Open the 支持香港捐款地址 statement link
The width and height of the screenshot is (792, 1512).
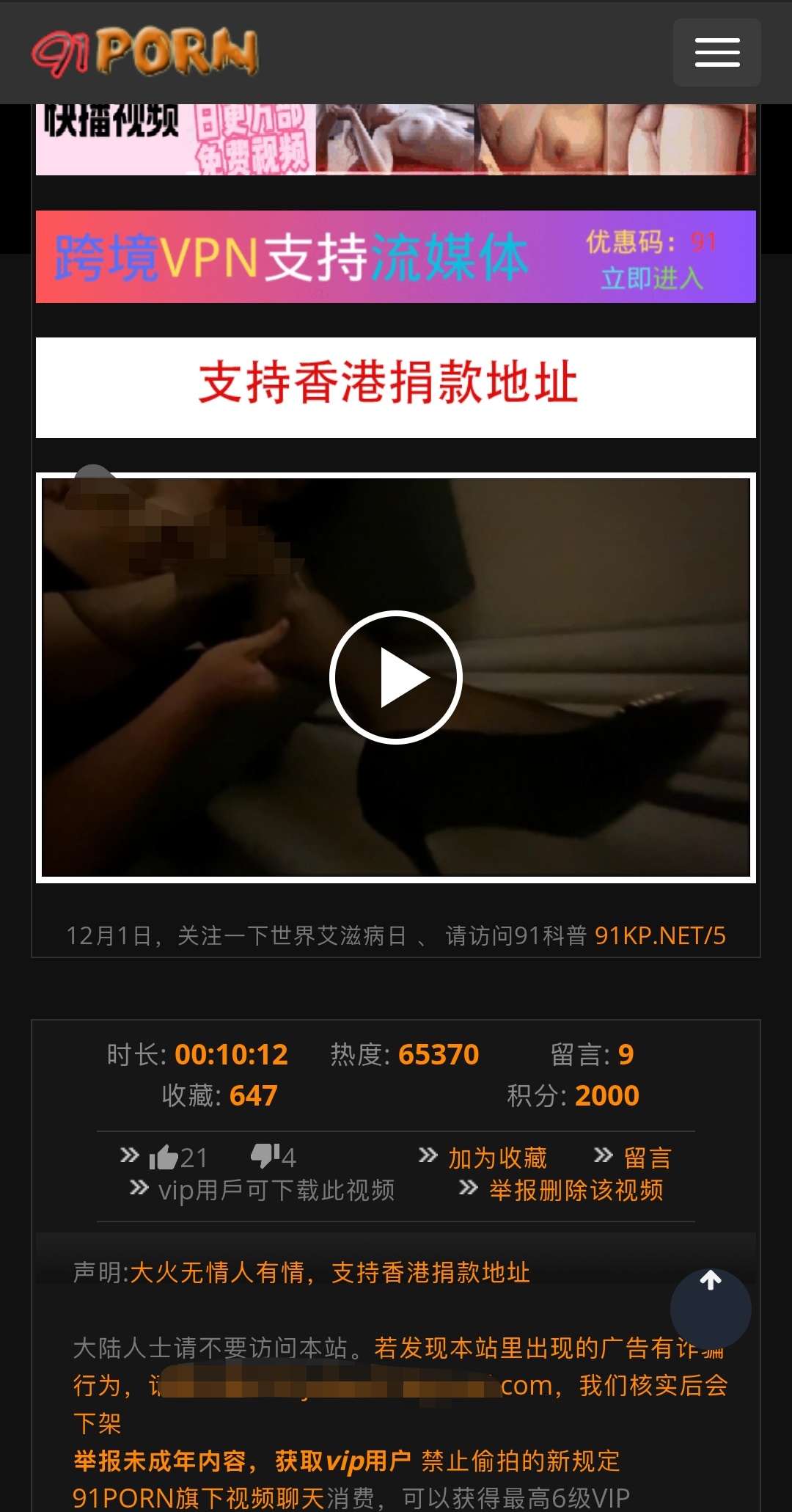430,1272
